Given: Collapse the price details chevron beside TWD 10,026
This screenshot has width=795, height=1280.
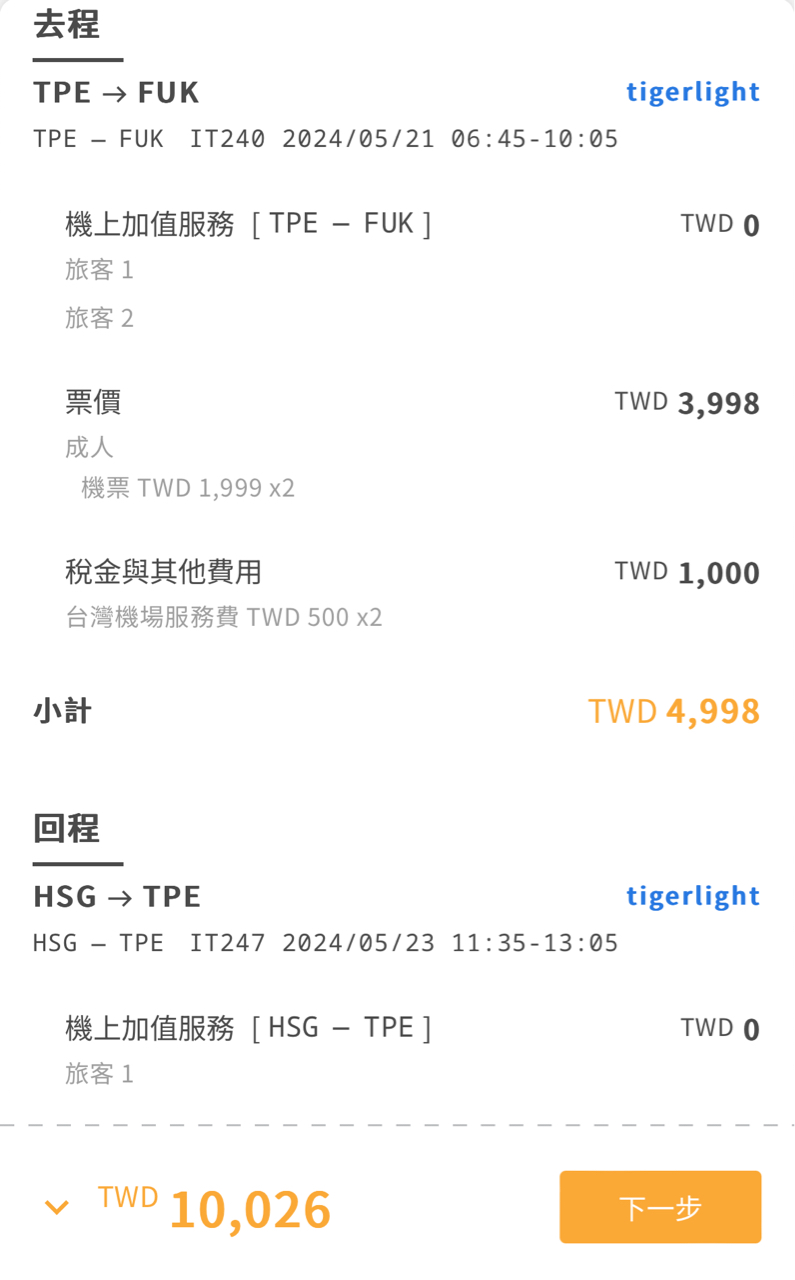Looking at the screenshot, I should click(x=57, y=1208).
